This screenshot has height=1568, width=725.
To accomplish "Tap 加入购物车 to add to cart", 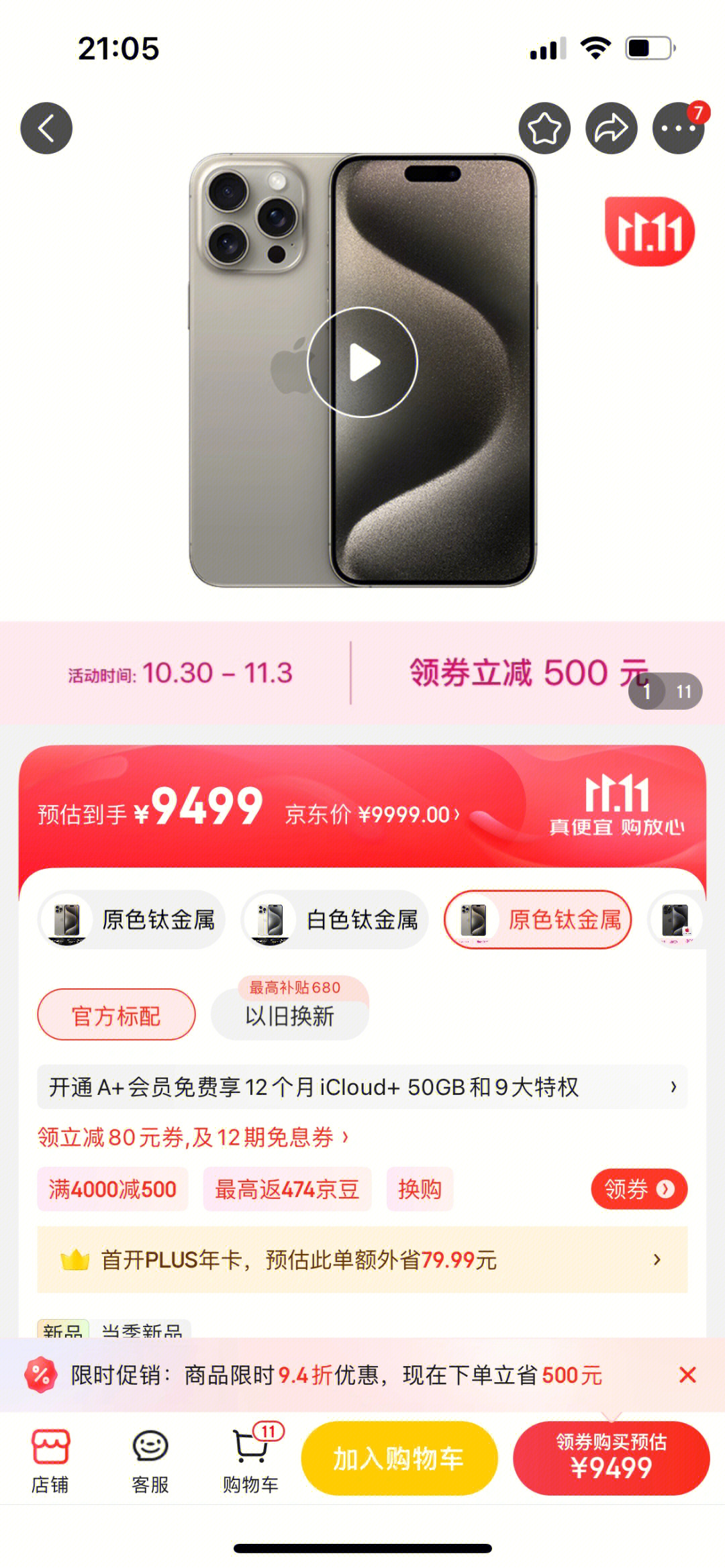I will tap(399, 1458).
